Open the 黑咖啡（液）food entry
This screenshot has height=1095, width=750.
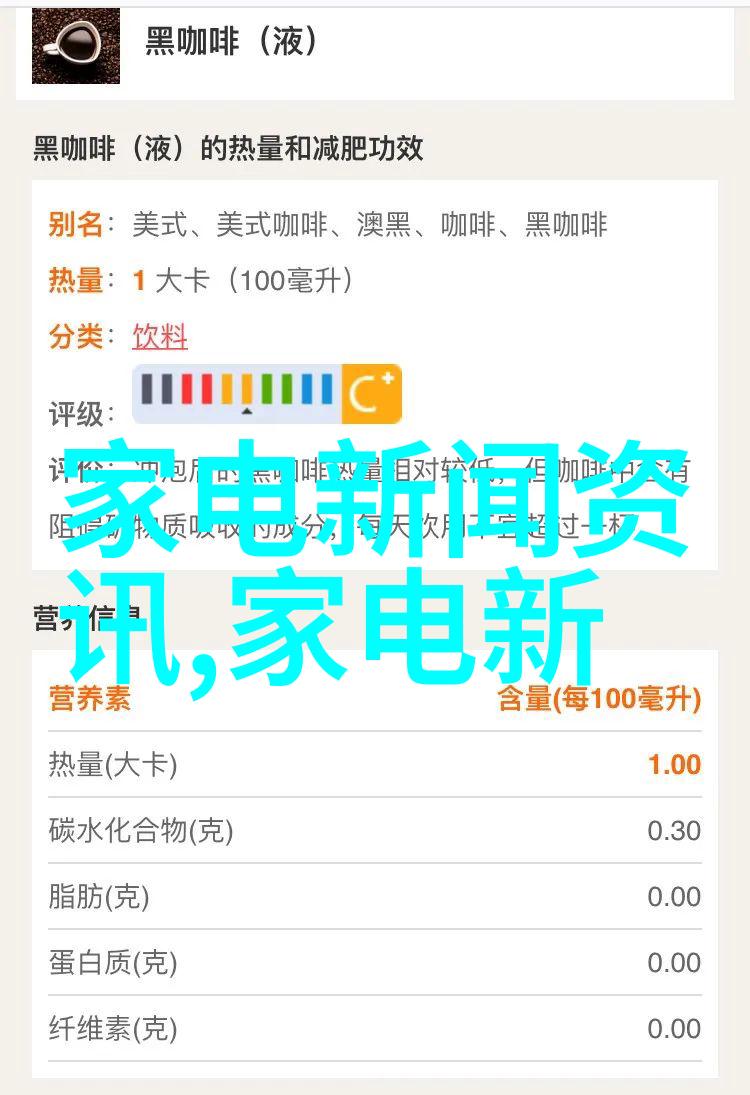[x=232, y=42]
